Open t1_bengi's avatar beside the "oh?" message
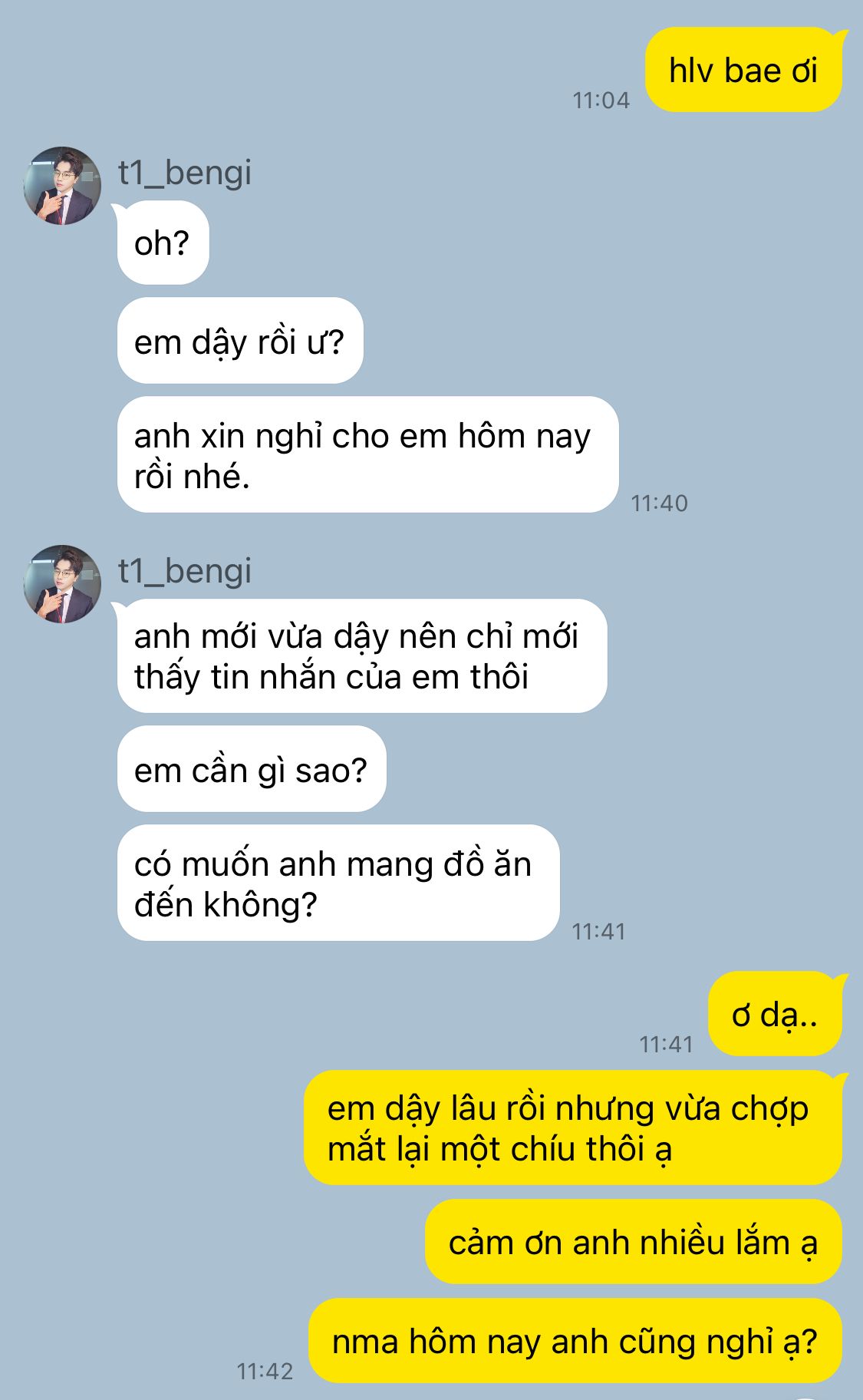Screen dimensions: 863x1400 [x=62, y=186]
